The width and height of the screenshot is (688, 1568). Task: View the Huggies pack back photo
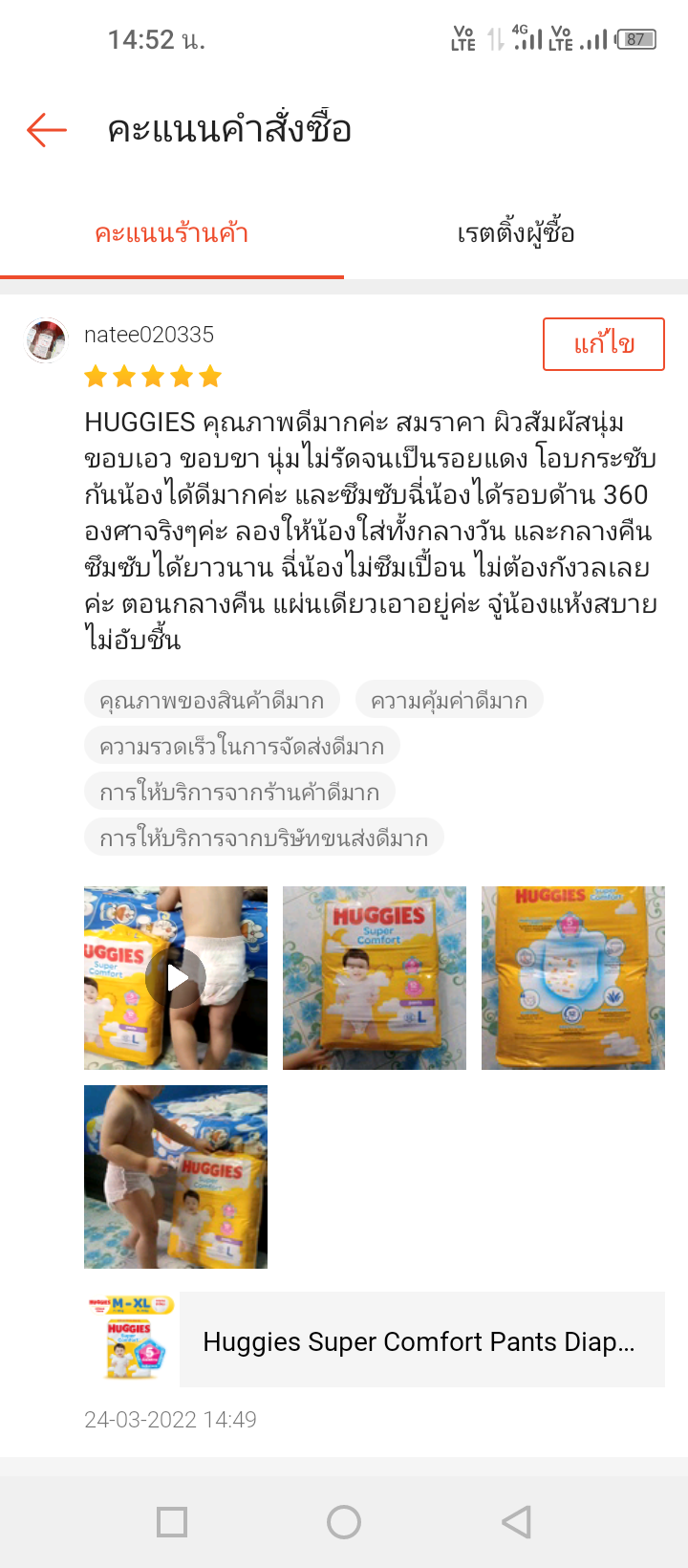[573, 978]
